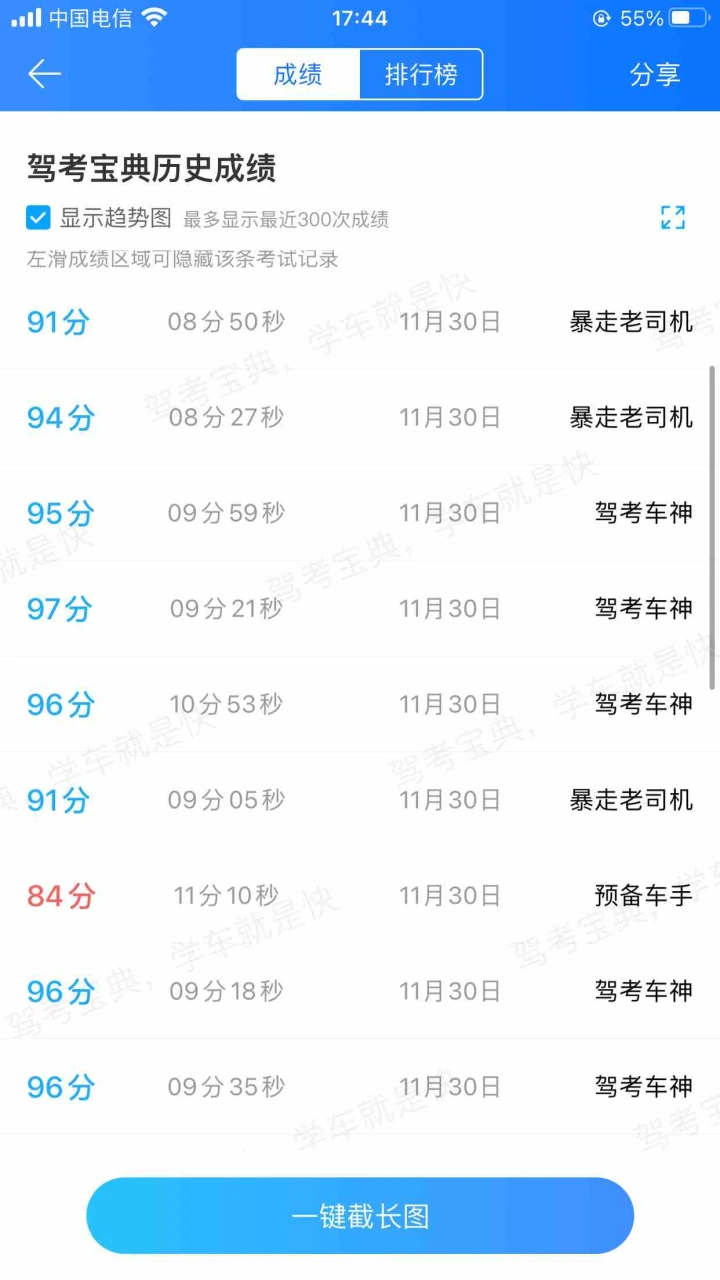720x1280 pixels.
Task: Open the fullscreen expand icon
Action: coord(673,218)
